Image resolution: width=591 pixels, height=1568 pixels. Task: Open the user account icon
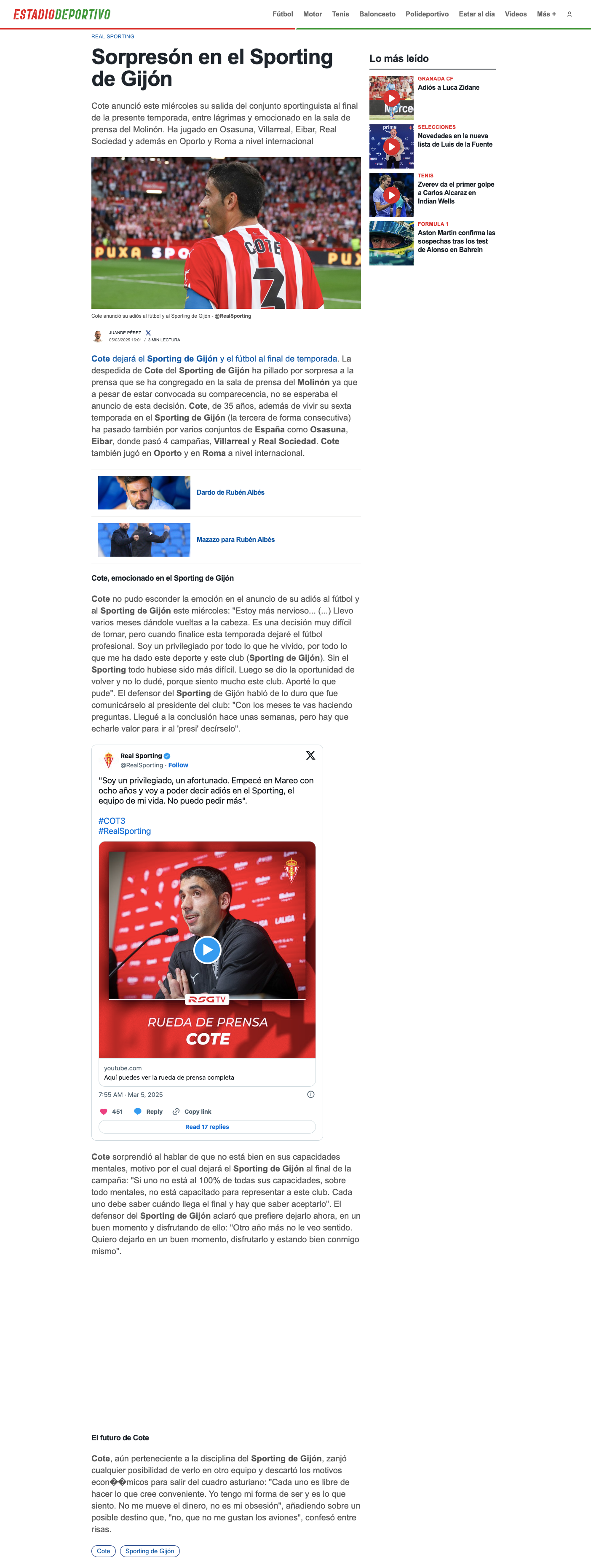(x=569, y=14)
